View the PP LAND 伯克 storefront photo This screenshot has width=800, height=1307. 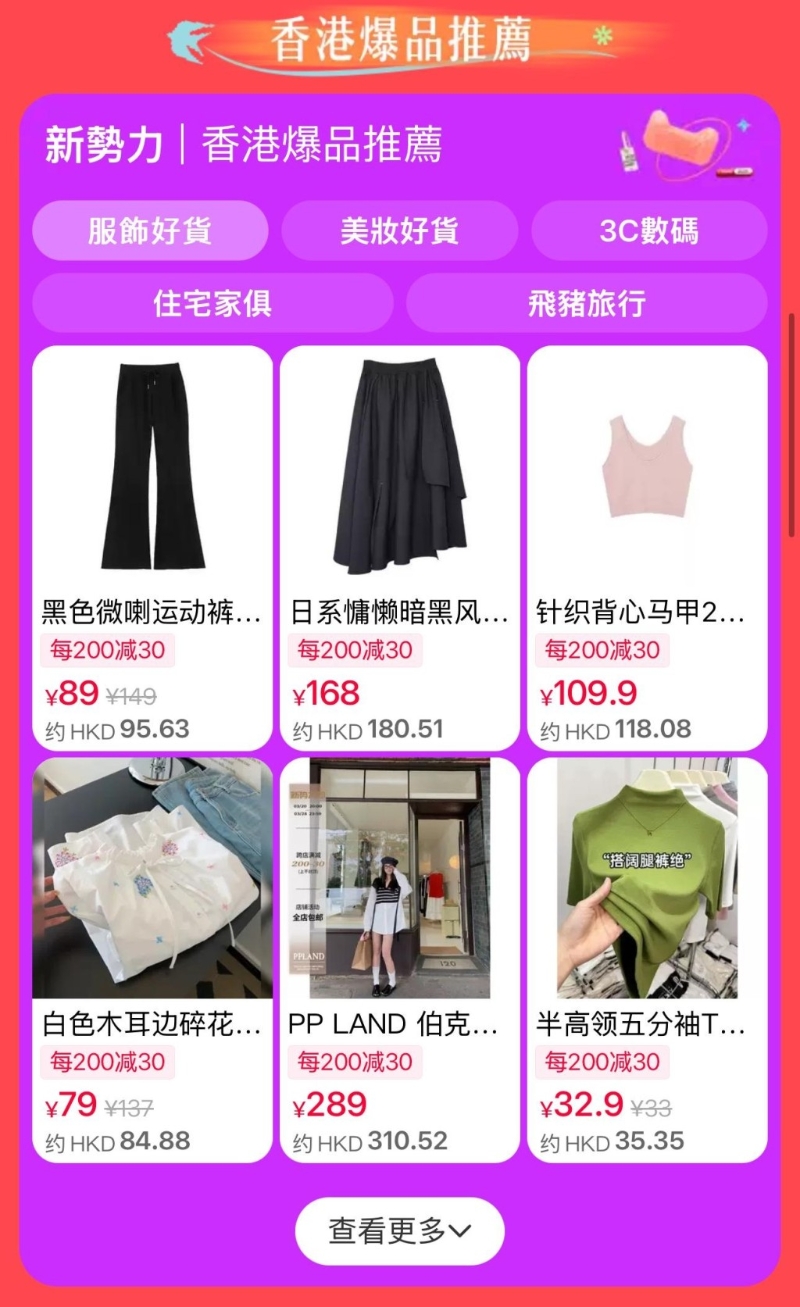click(x=399, y=880)
